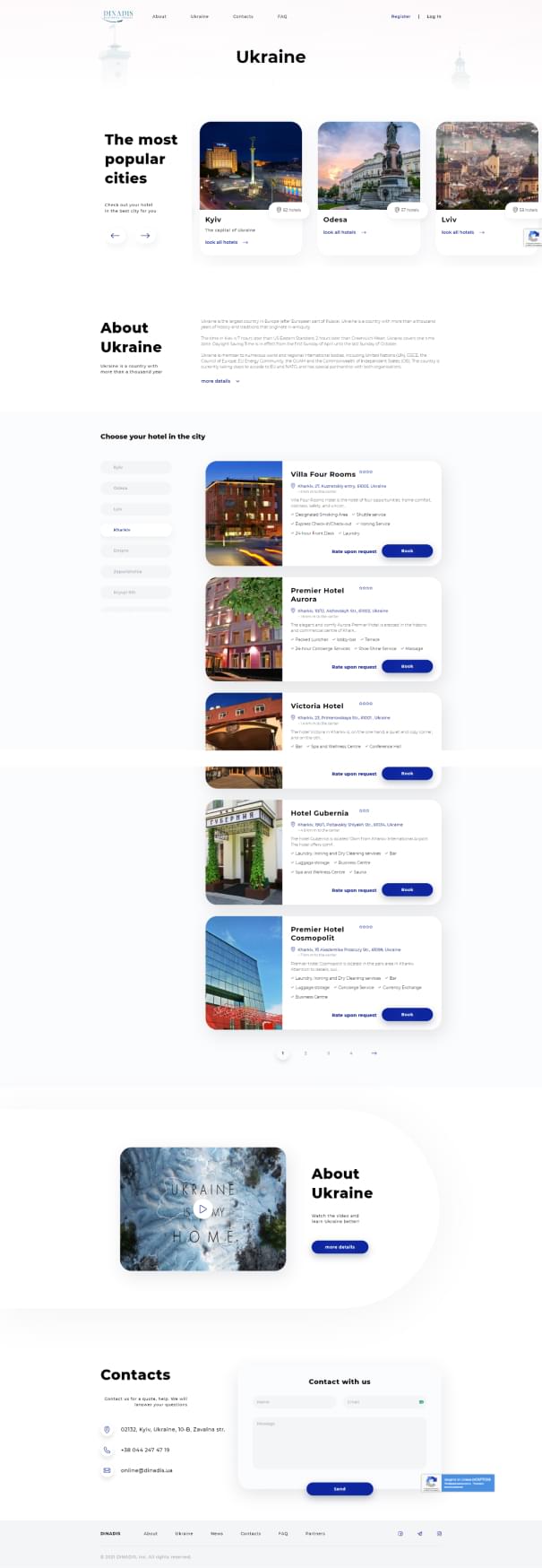Book the Hotel Gubernia
This screenshot has height=1568, width=542.
click(x=407, y=889)
